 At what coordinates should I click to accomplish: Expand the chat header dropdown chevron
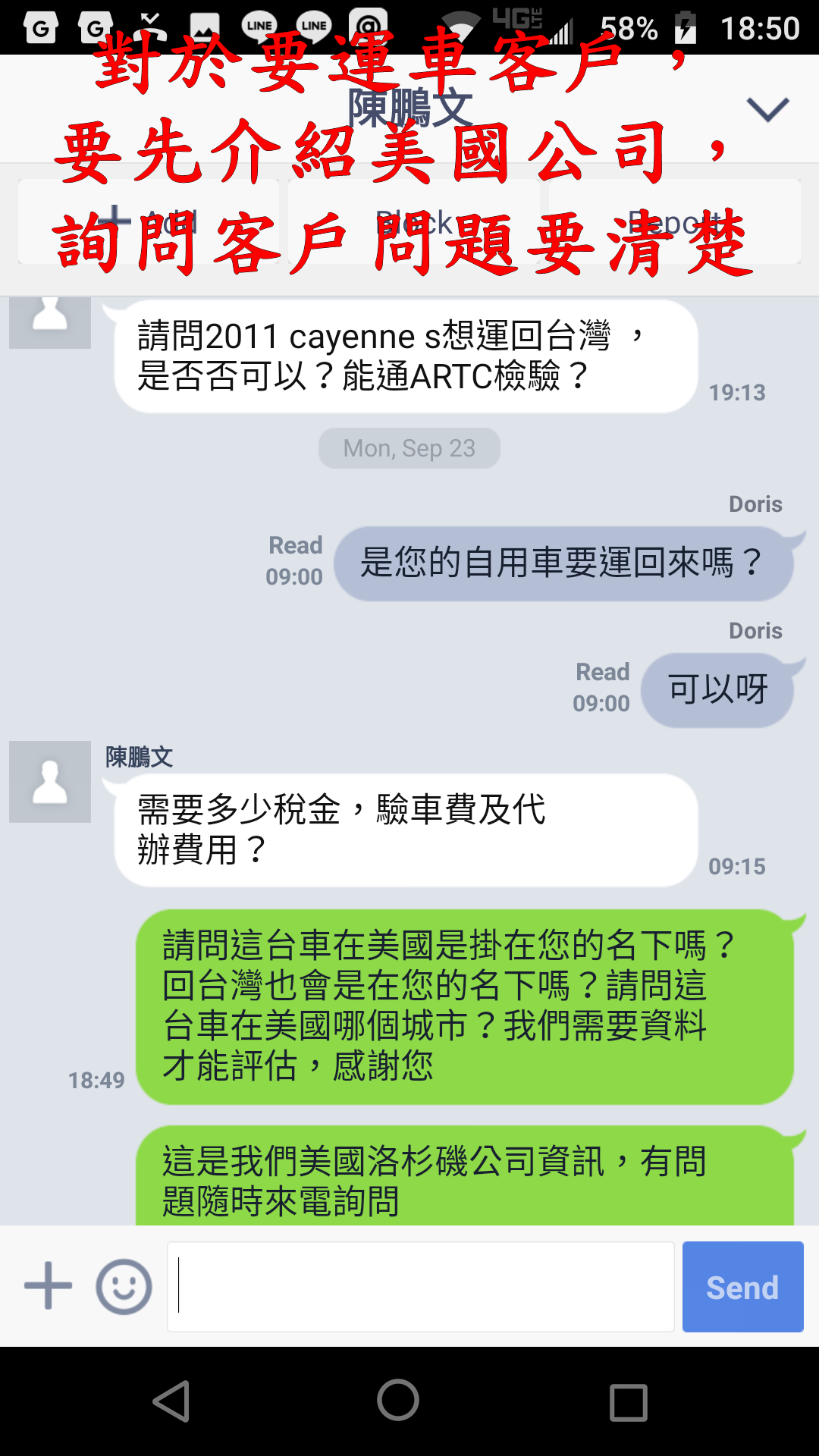(767, 110)
